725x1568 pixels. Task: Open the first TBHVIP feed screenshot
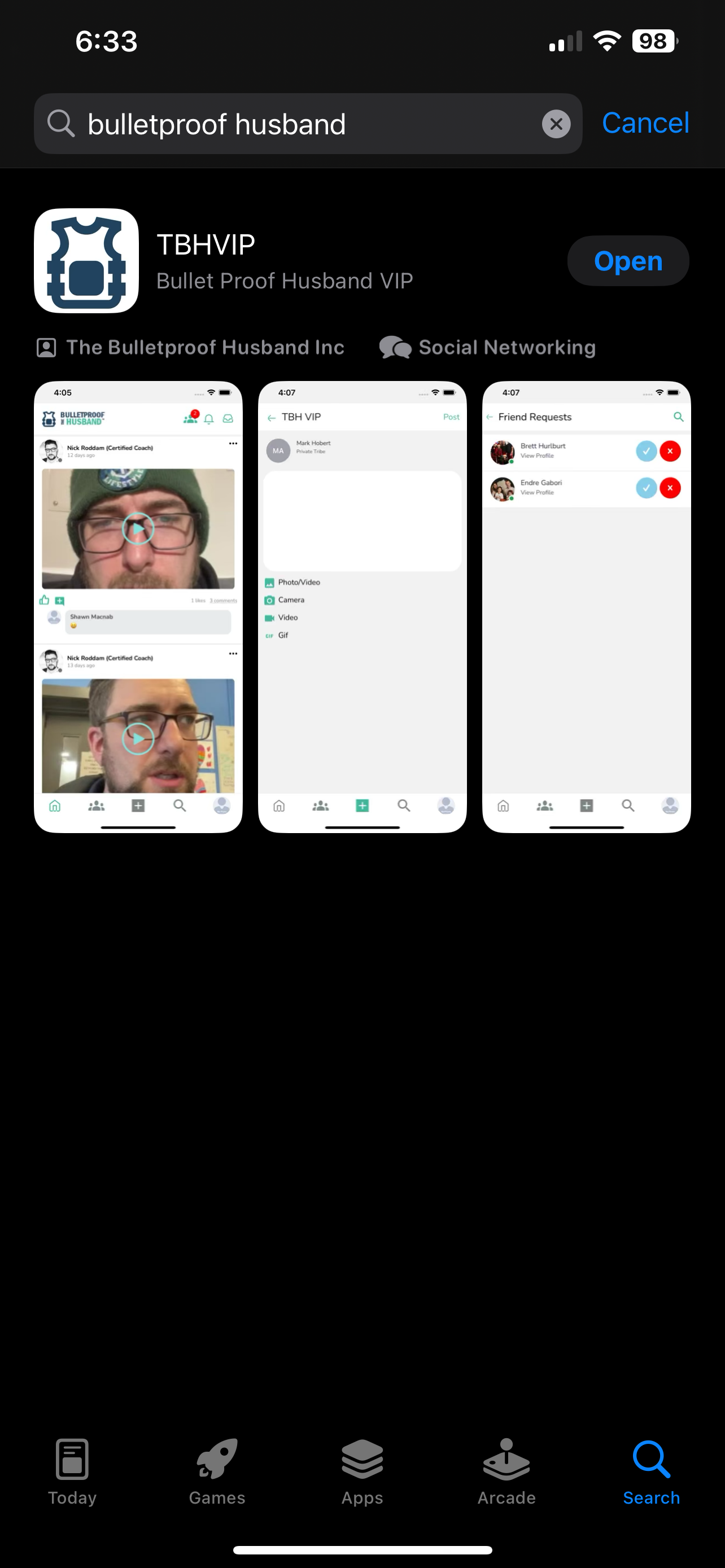pos(138,606)
